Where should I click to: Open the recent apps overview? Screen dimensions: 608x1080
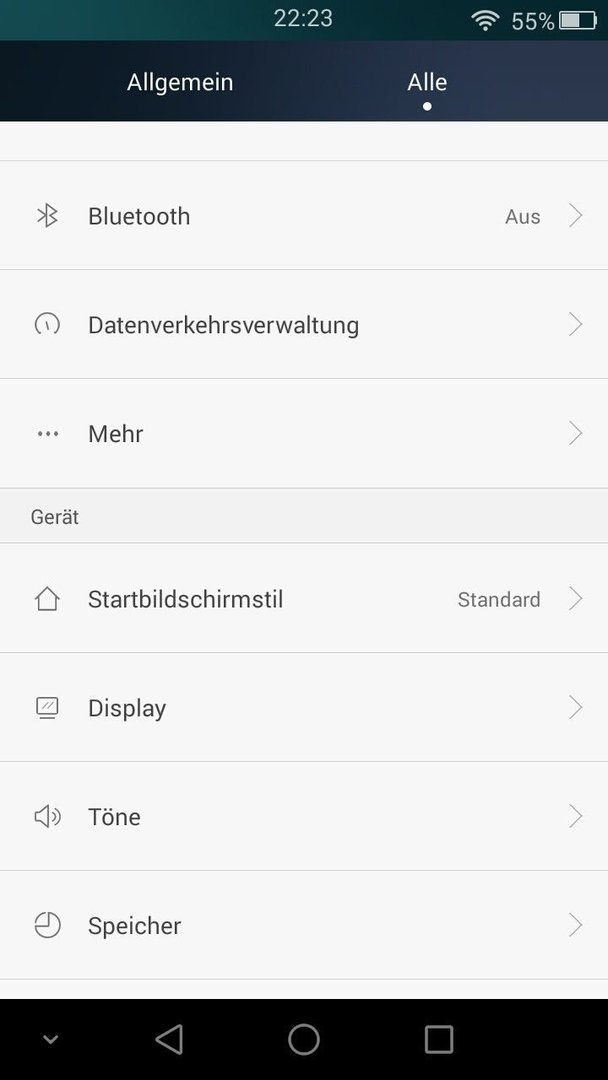pyautogui.click(x=439, y=1039)
